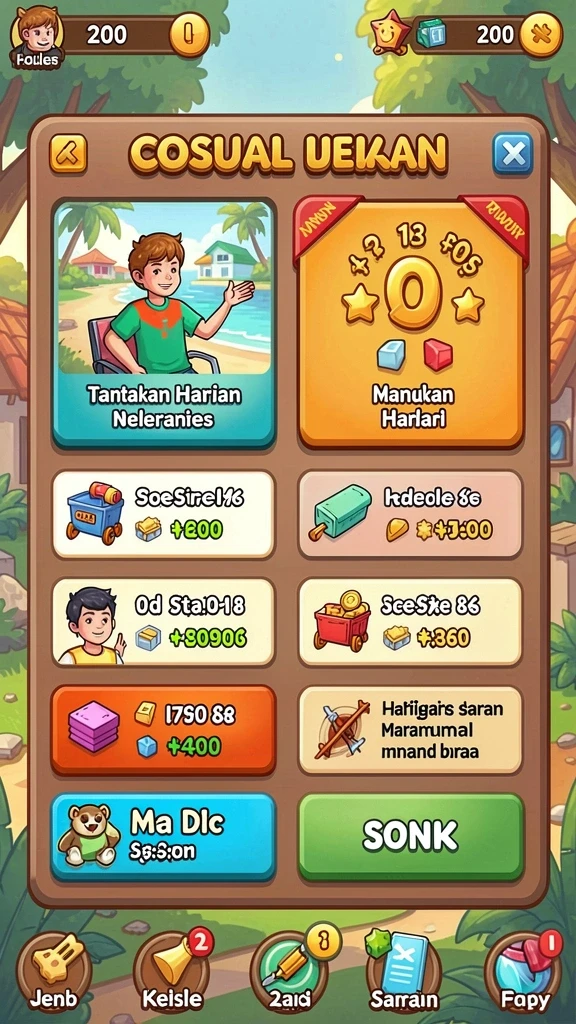Tap the plus coin beside the right 200 balance
Viewport: 576px width, 1024px height.
click(x=540, y=35)
